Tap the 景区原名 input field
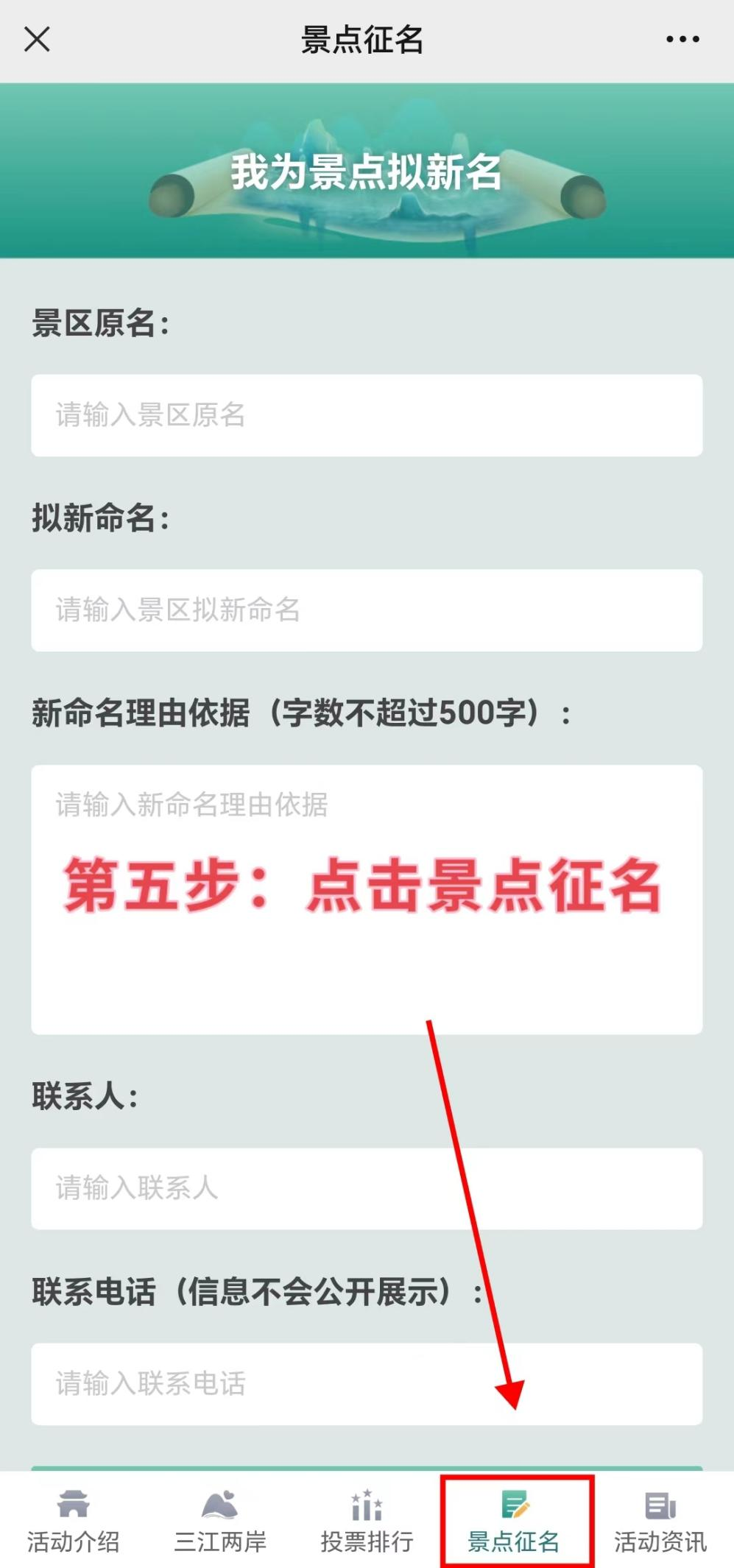This screenshot has width=734, height=1568. [x=367, y=415]
